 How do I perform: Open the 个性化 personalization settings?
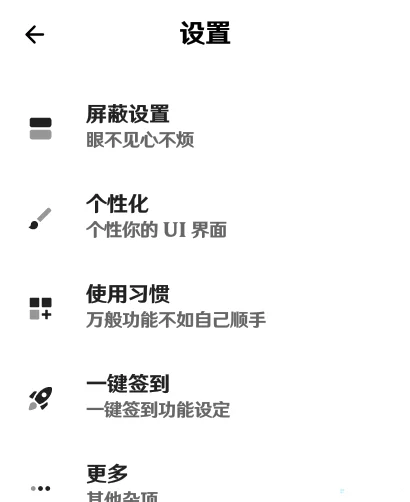click(205, 218)
